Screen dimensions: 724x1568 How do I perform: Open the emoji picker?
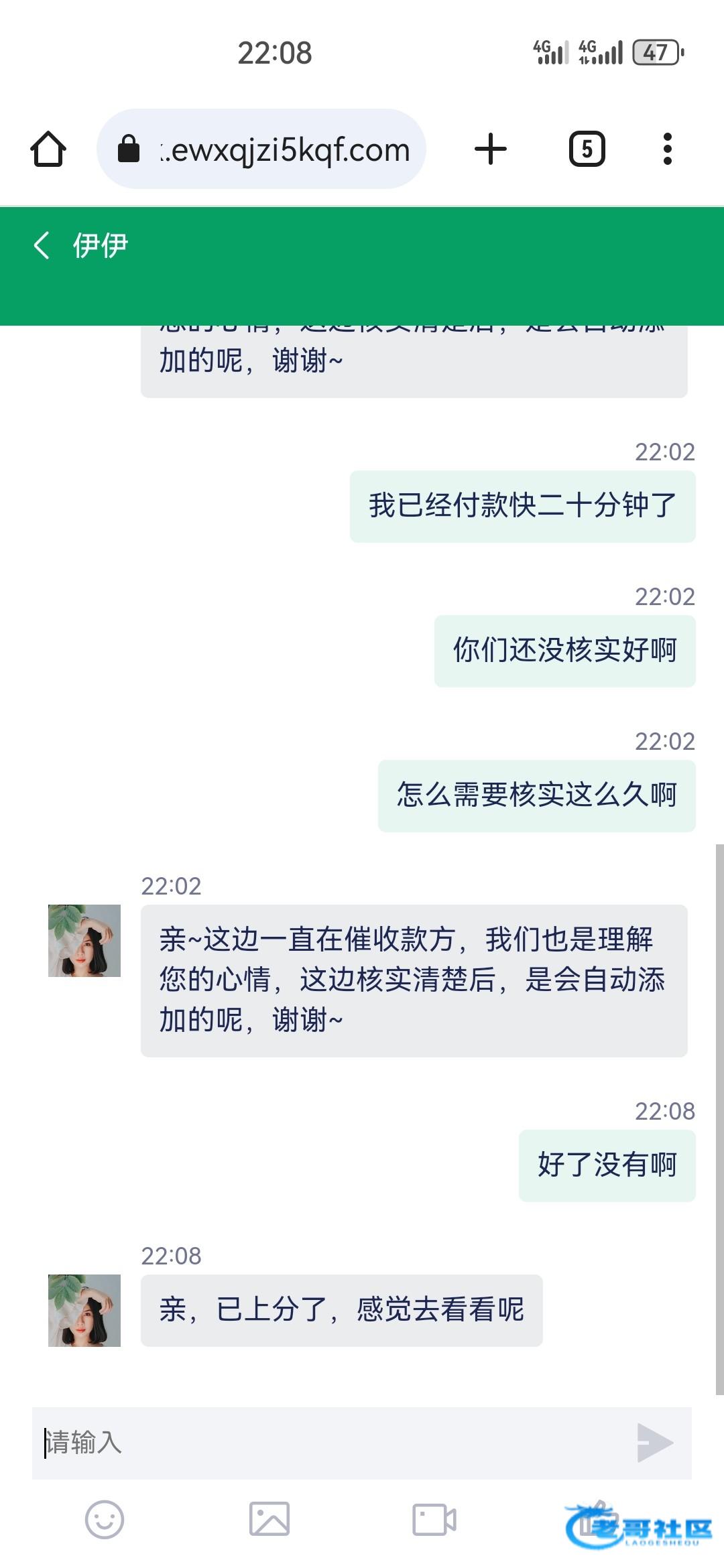(105, 1520)
